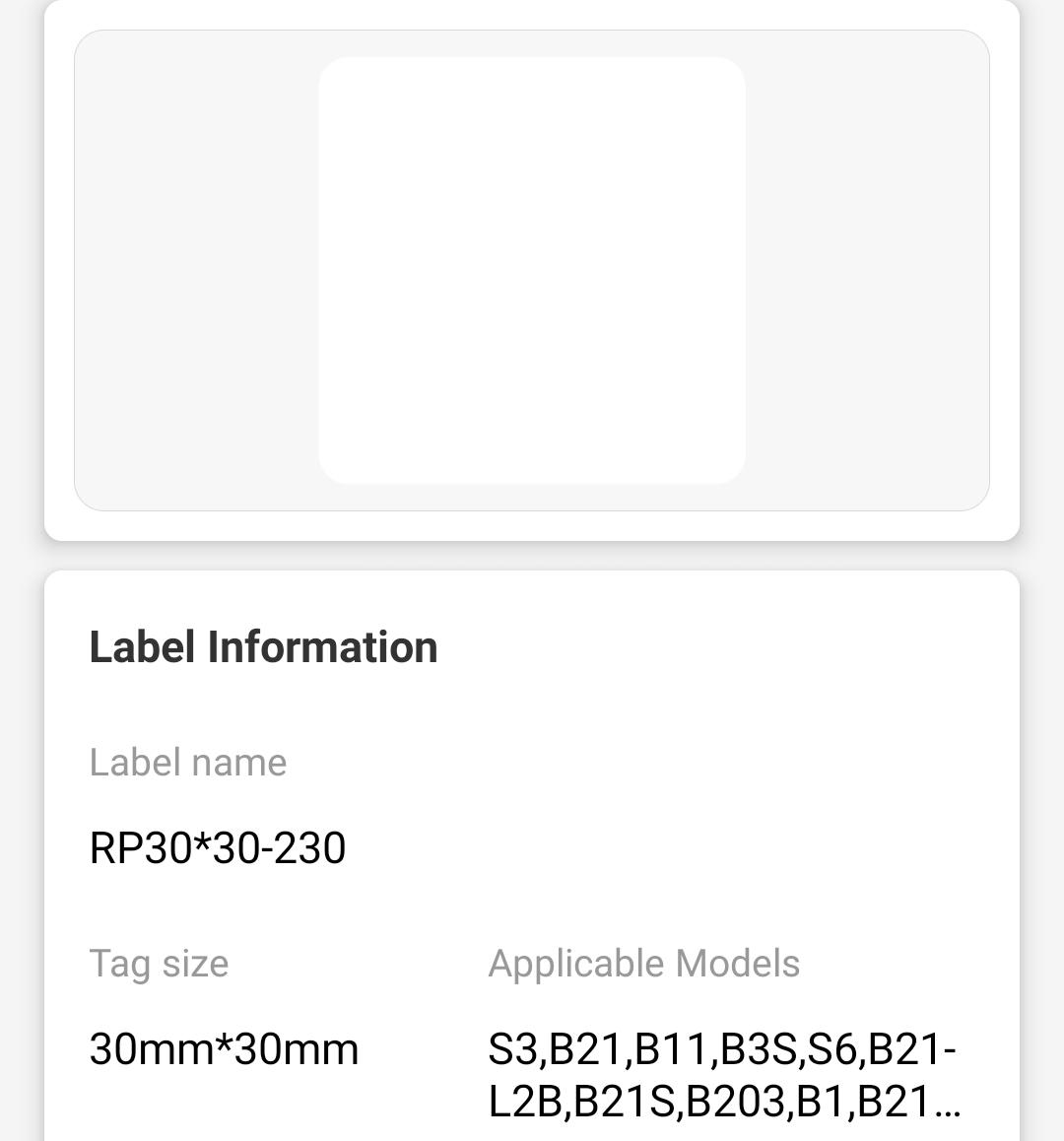1064x1141 pixels.
Task: Tap the Tag size section heading
Action: [158, 964]
